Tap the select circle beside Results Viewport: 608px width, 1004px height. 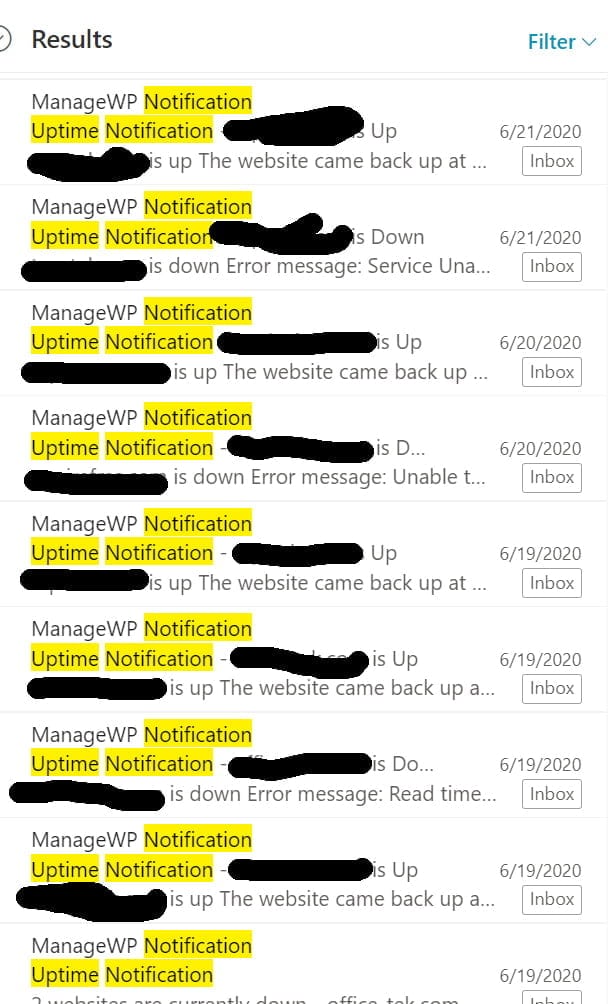tap(5, 39)
